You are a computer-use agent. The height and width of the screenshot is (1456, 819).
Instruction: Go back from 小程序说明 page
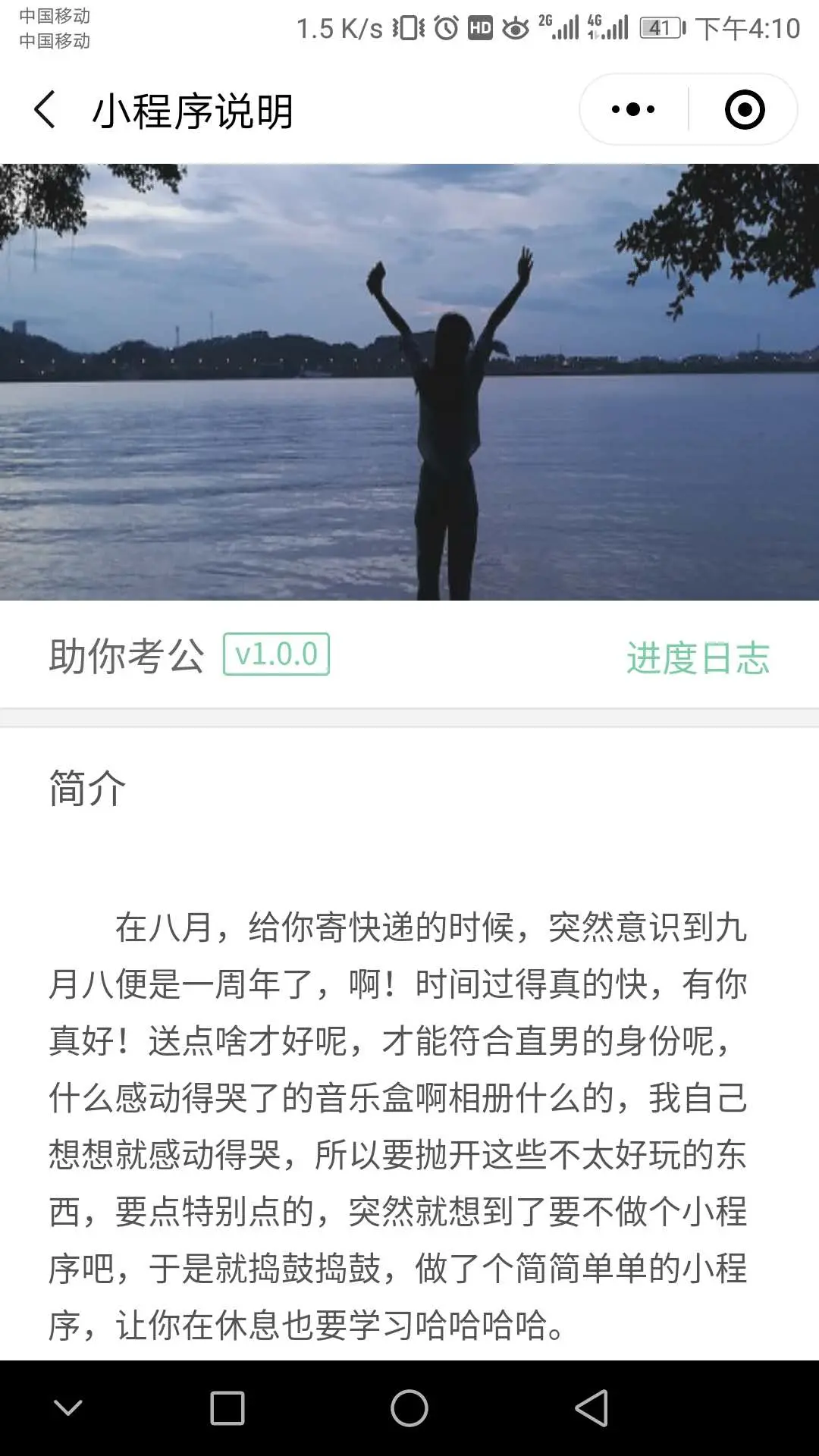[x=45, y=110]
